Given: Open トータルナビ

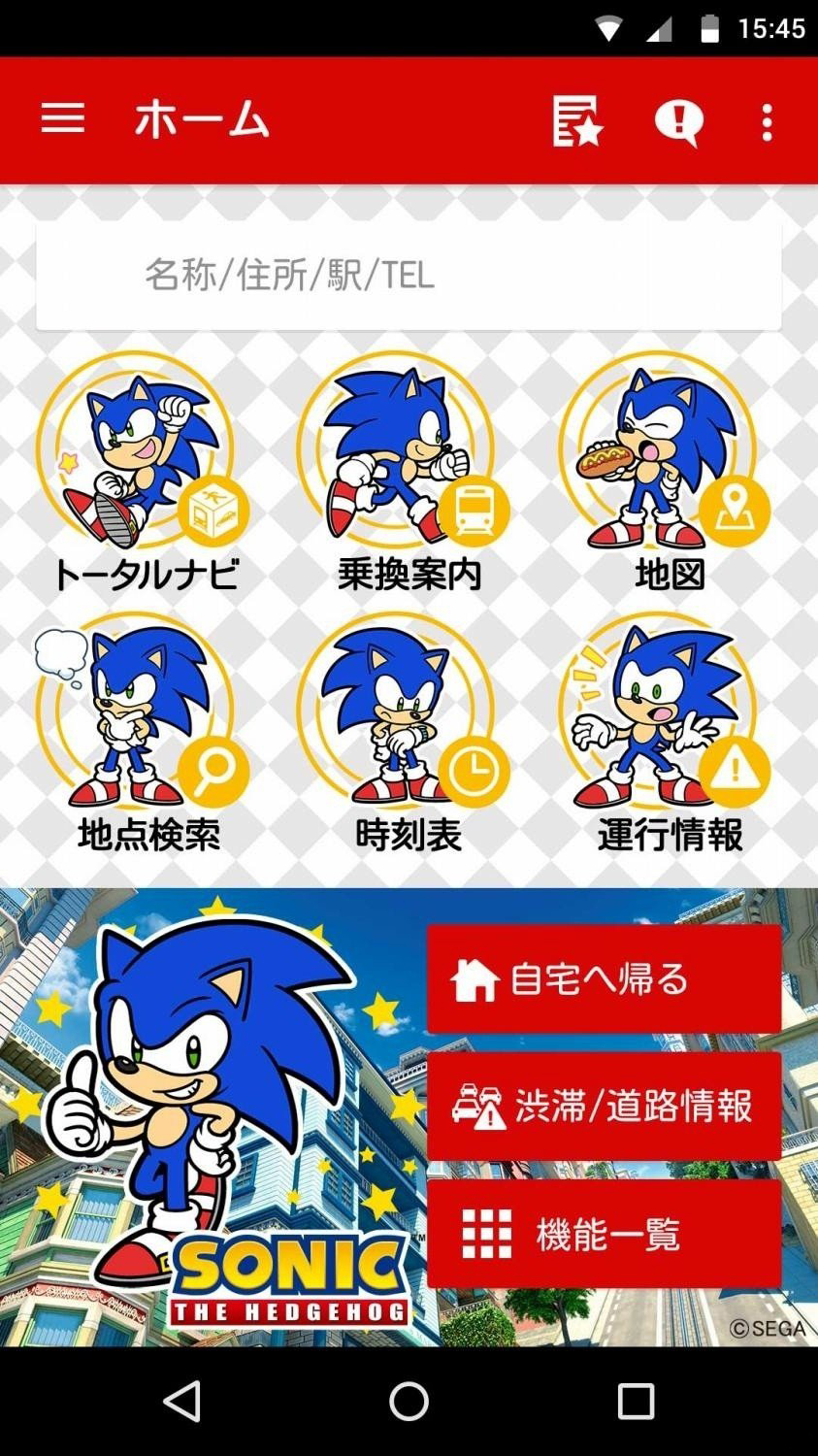Looking at the screenshot, I should (145, 466).
